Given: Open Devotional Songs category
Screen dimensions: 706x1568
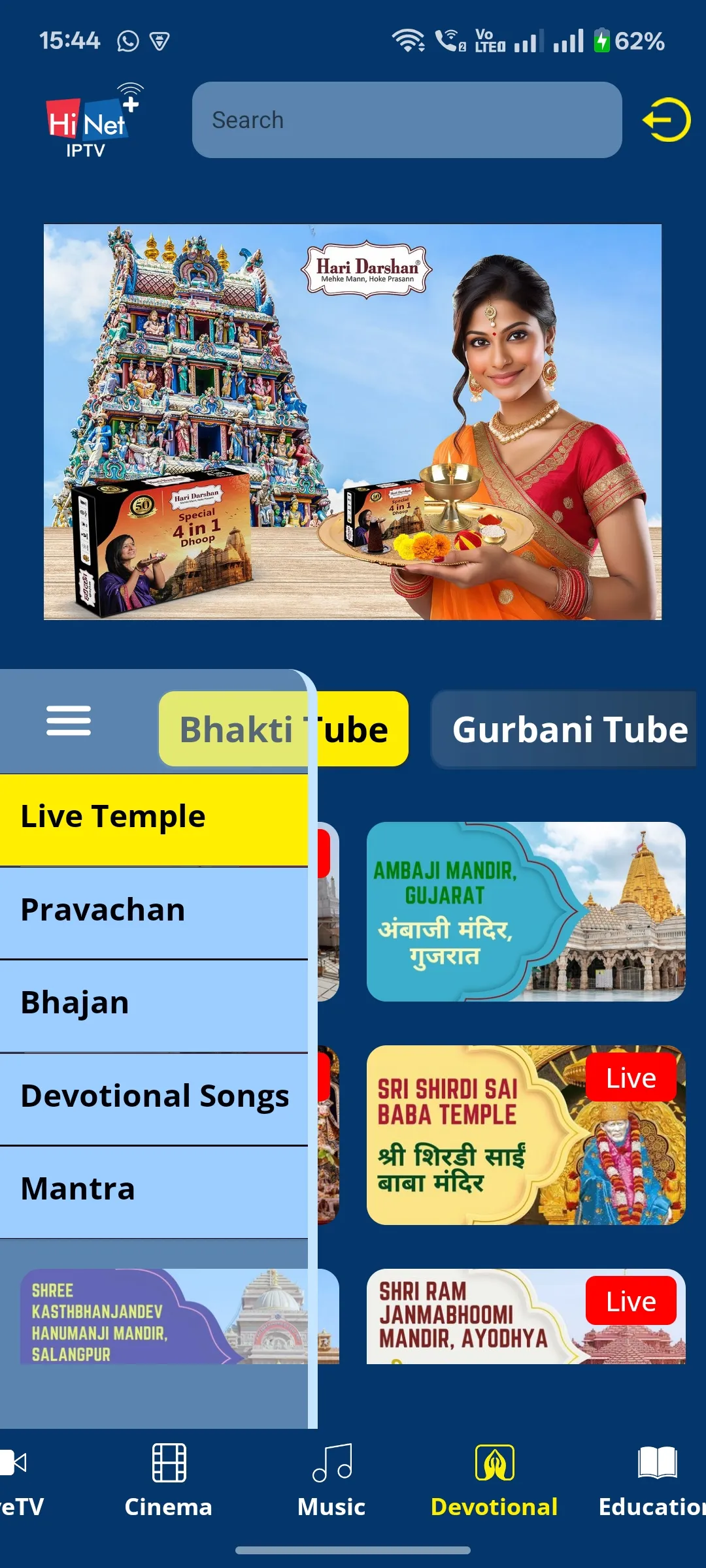Looking at the screenshot, I should point(154,1097).
